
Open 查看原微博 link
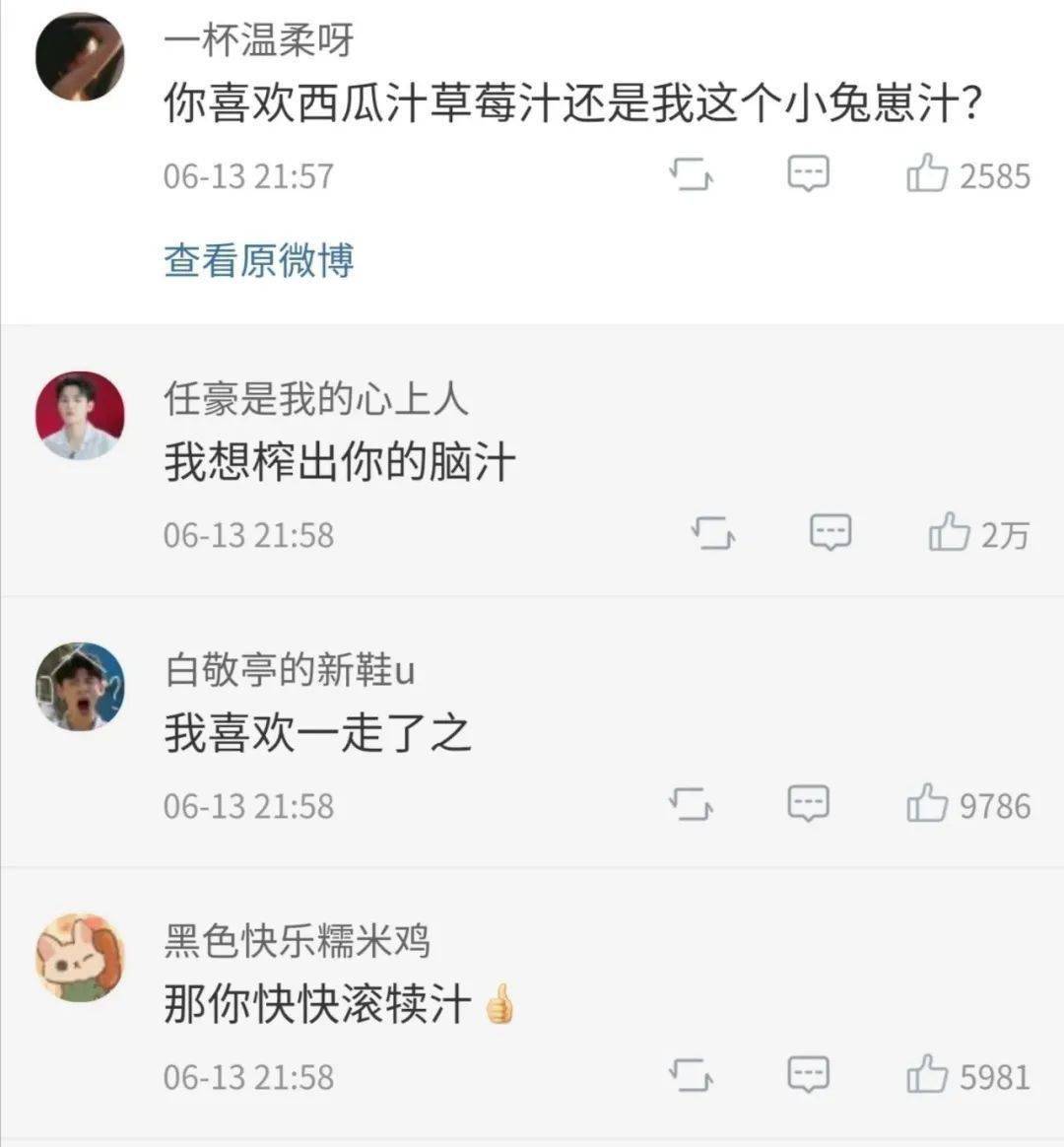(258, 261)
